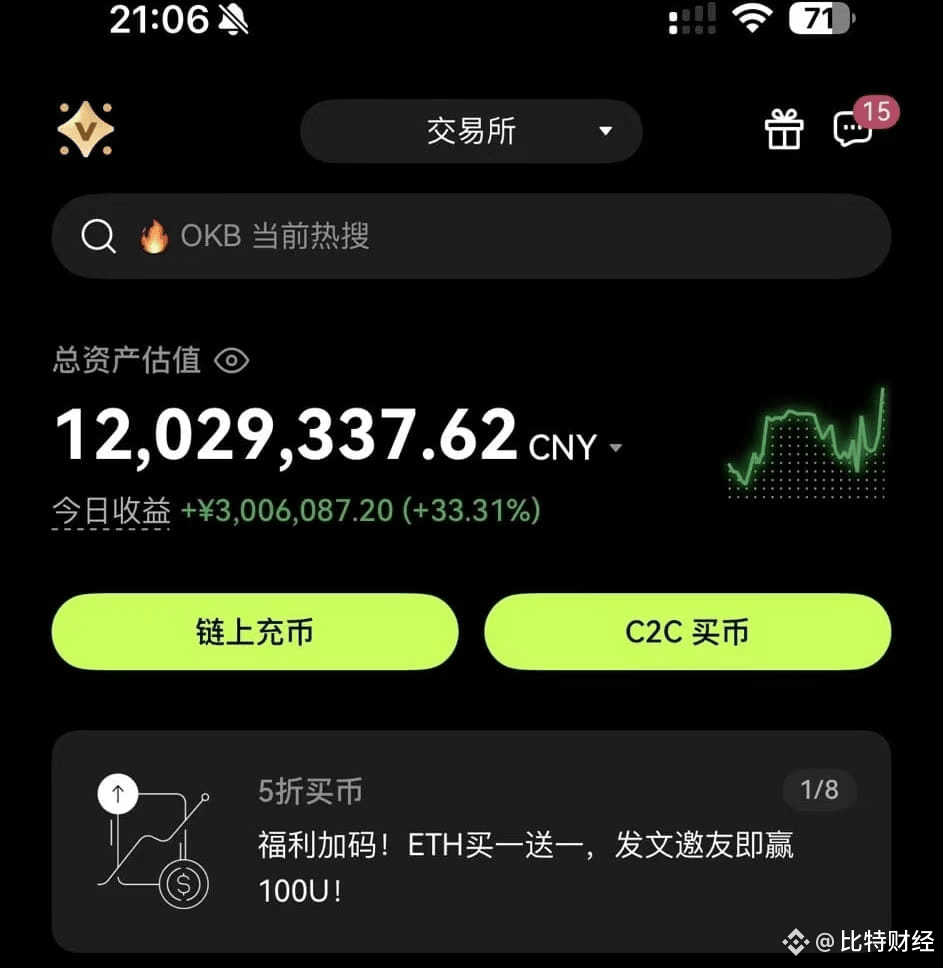Open messages with 15 unread
Screen dimensions: 943x968
[x=854, y=130]
